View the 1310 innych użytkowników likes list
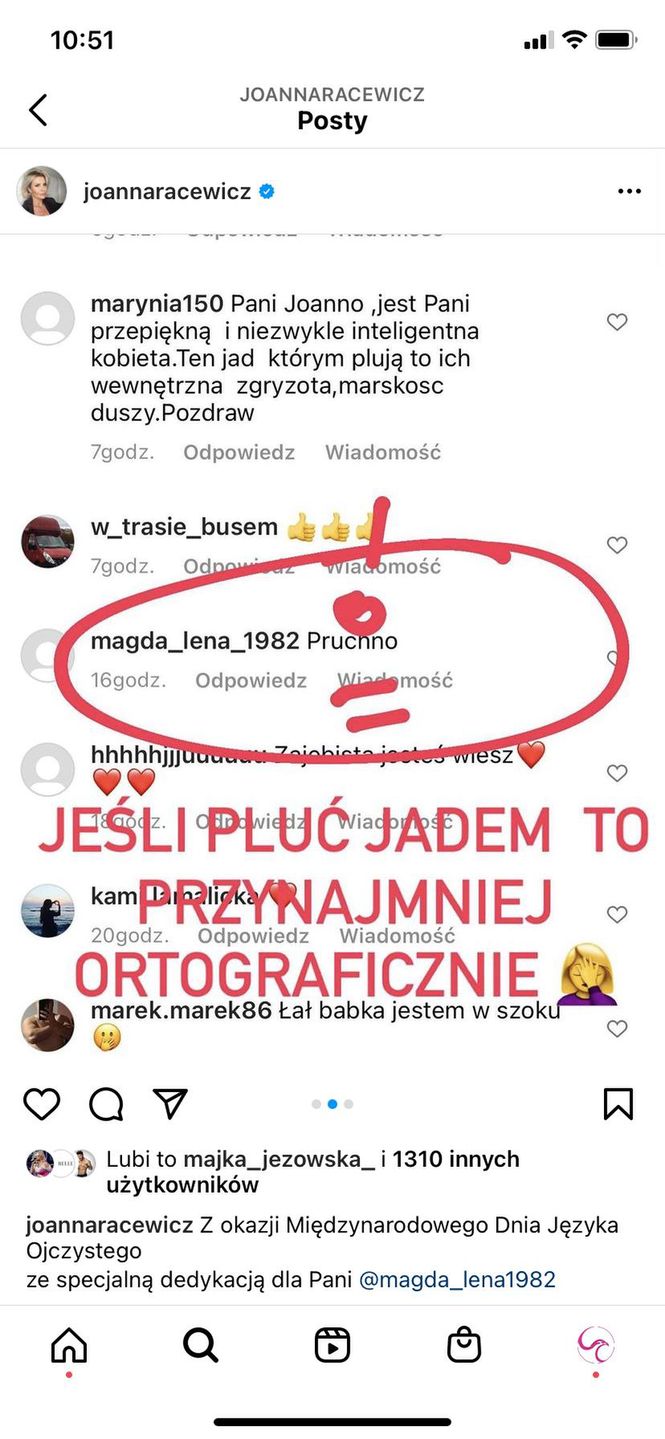The height and width of the screenshot is (1439, 665). pyautogui.click(x=455, y=1159)
